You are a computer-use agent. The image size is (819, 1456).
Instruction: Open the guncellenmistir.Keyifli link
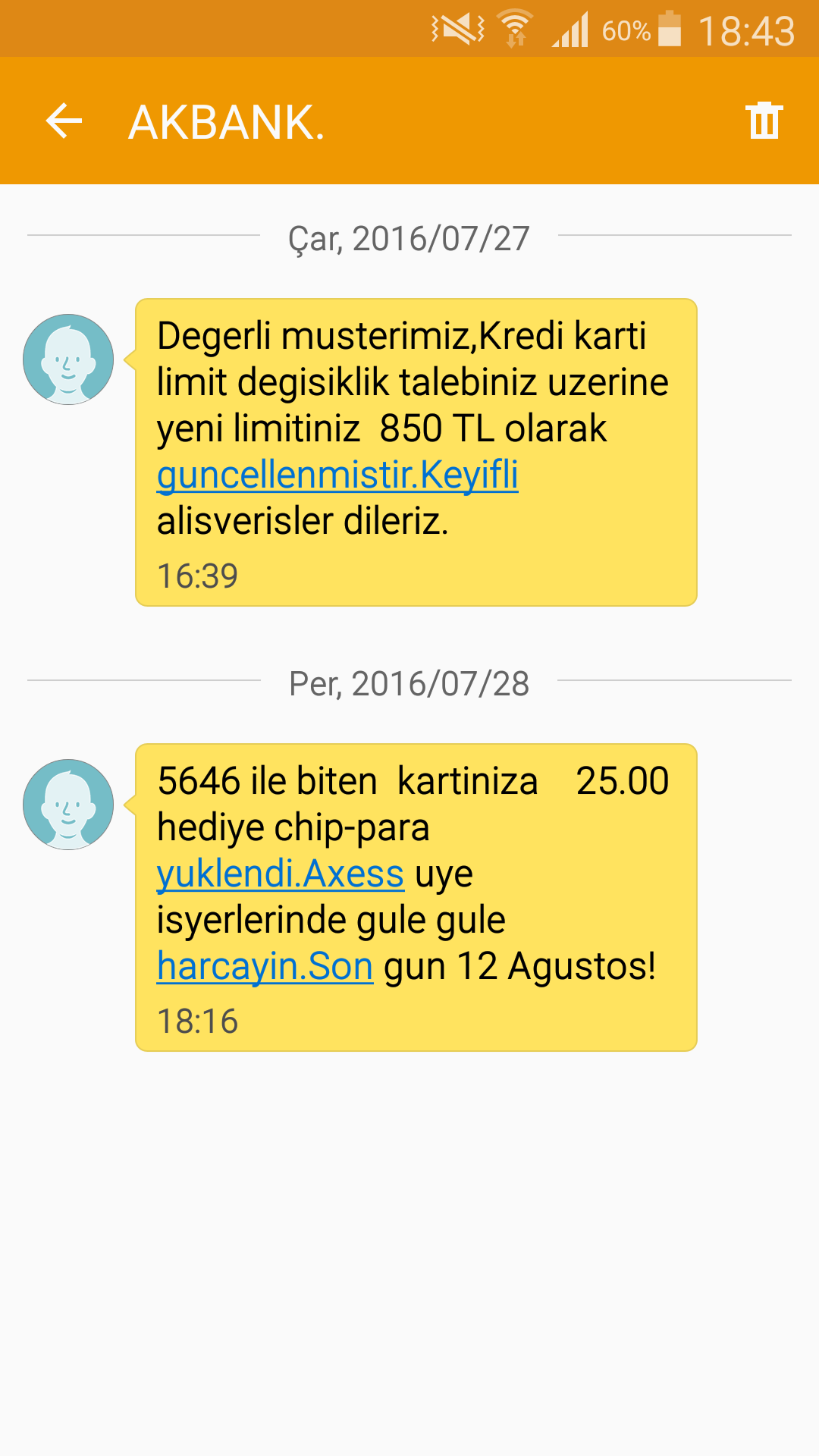pyautogui.click(x=337, y=475)
